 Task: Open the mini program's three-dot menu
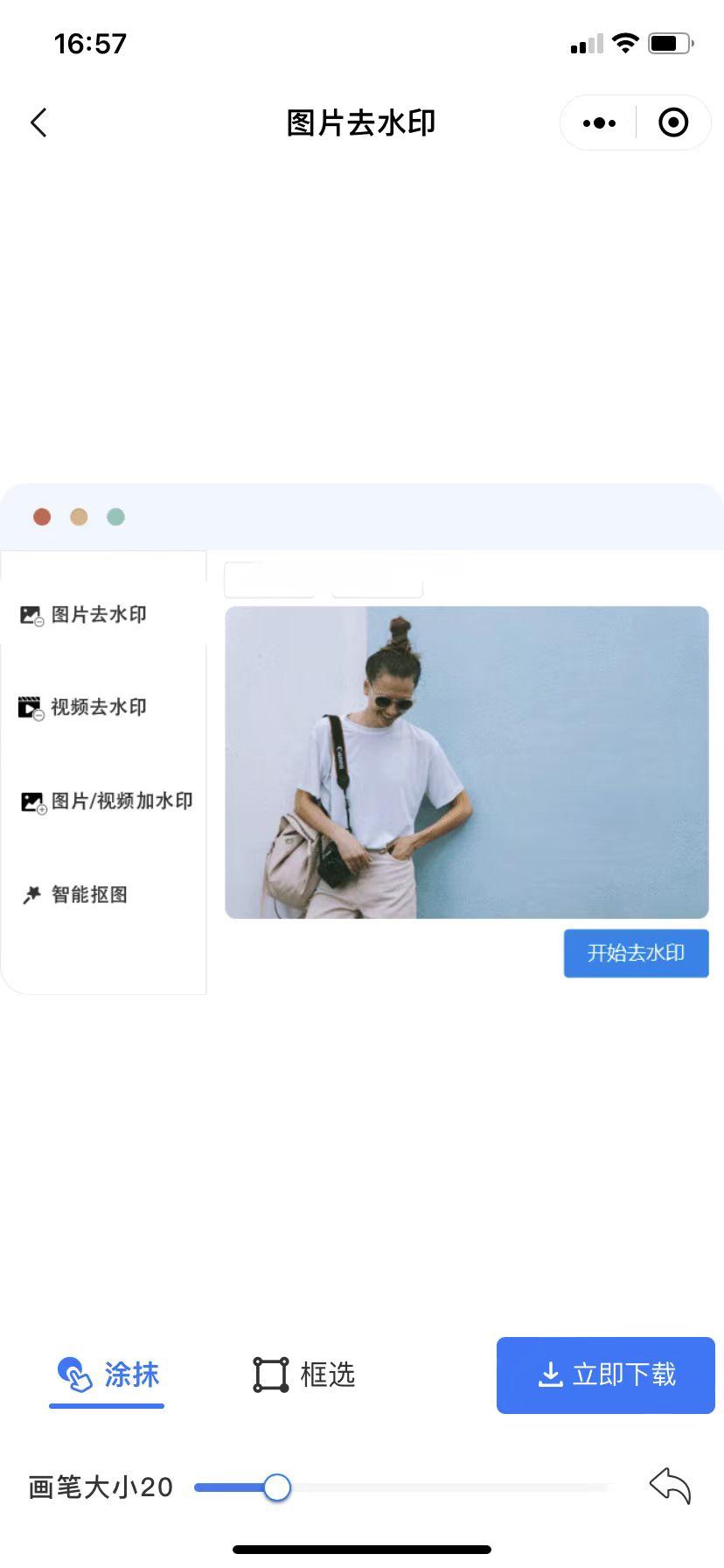599,123
